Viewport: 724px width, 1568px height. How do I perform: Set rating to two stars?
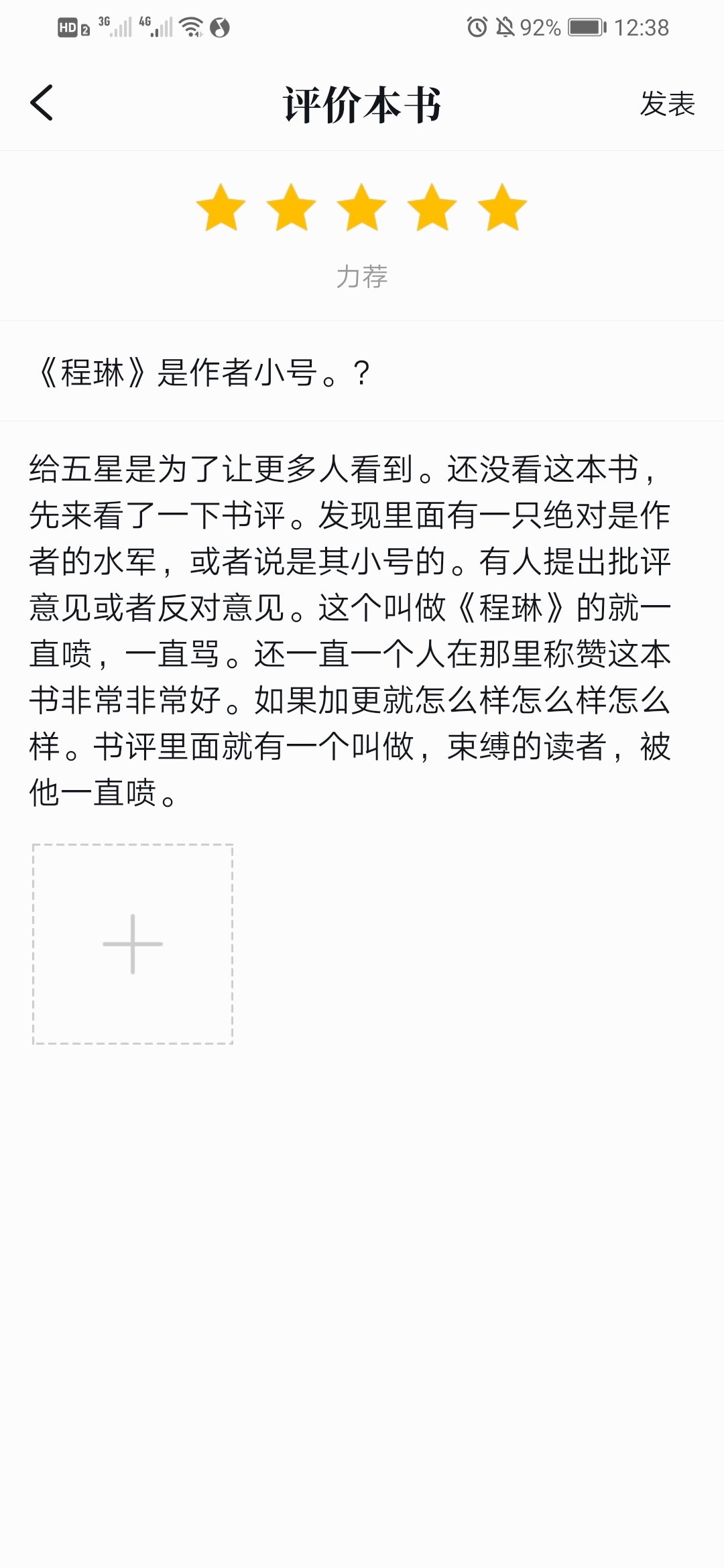291,208
